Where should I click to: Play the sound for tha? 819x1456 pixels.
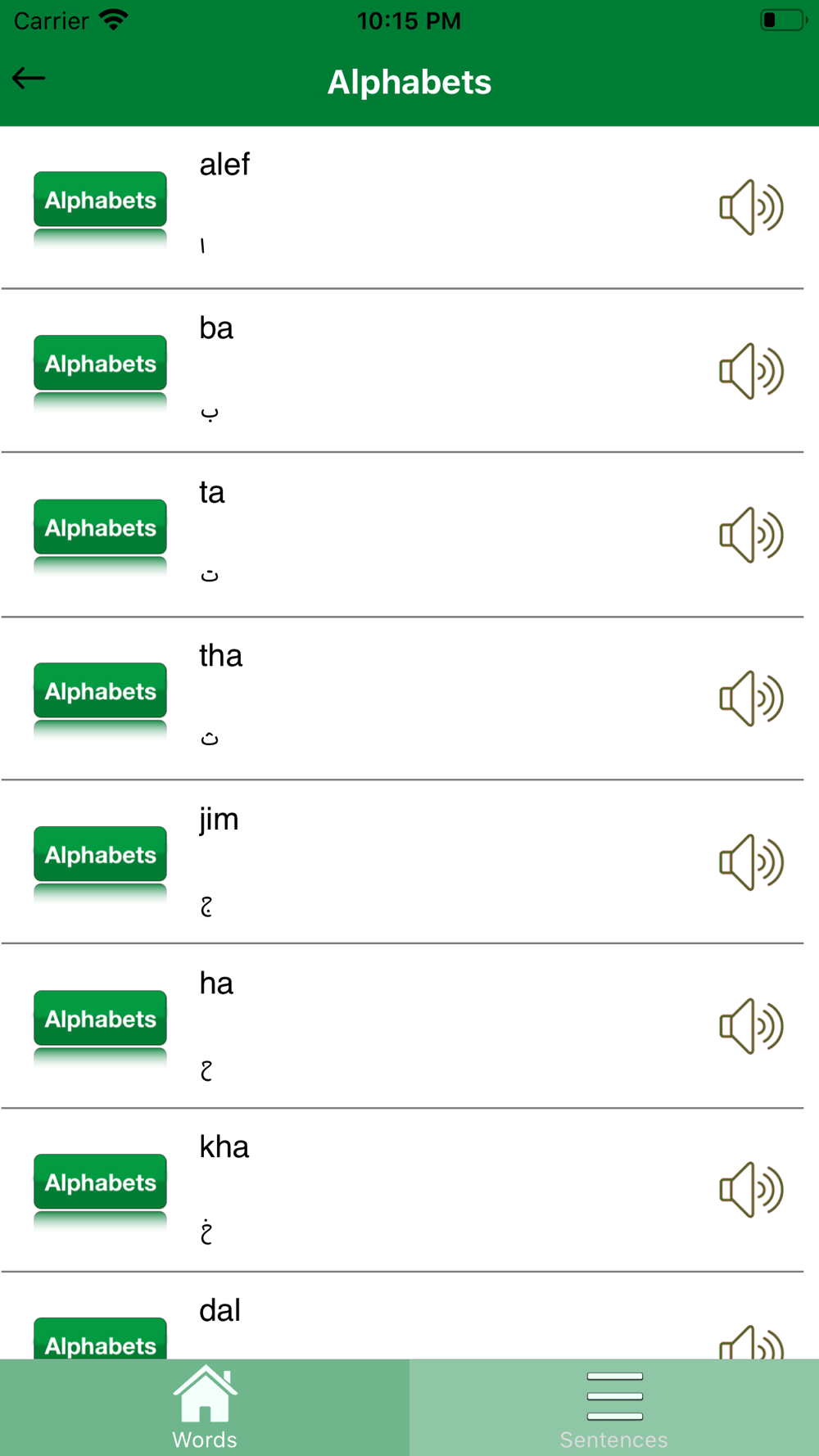[x=751, y=699]
